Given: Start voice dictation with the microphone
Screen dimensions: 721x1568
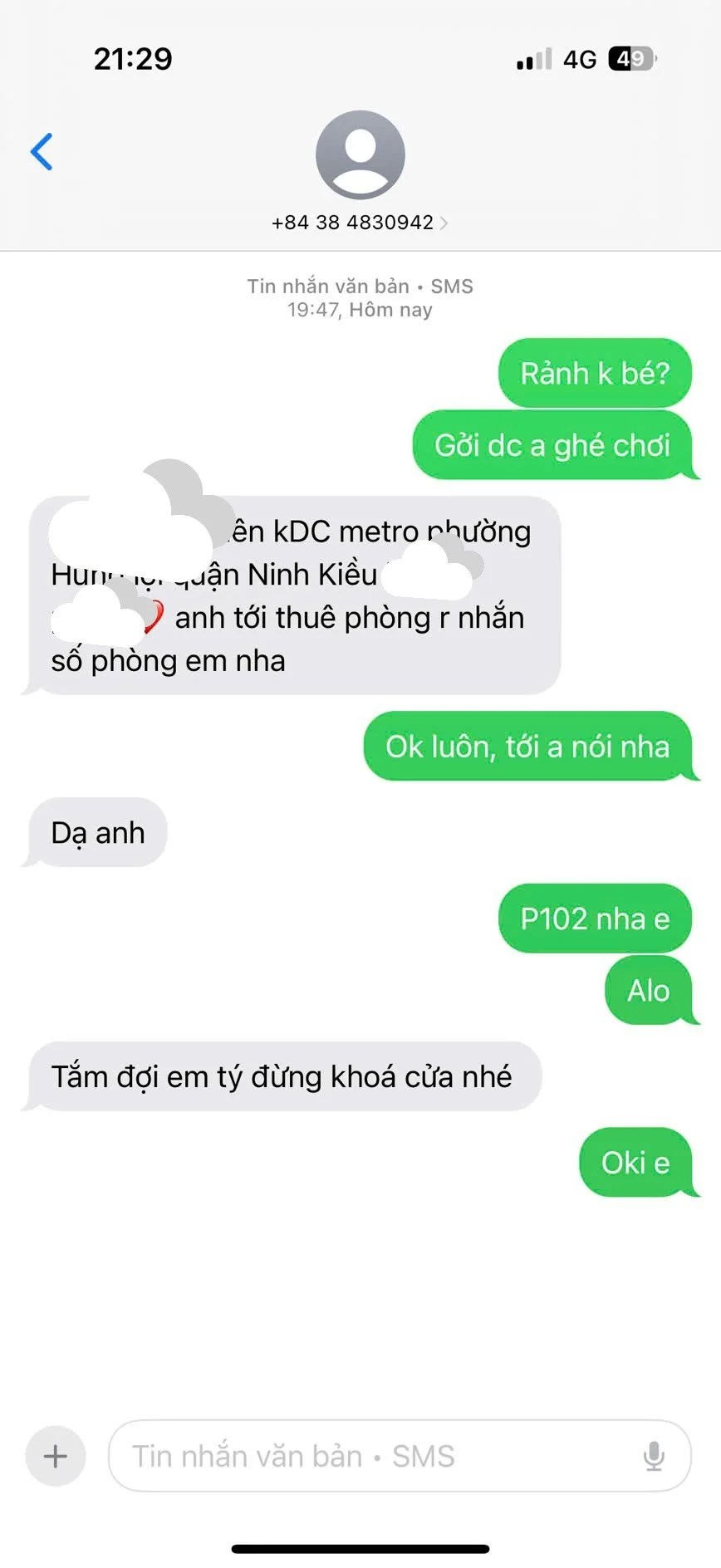Looking at the screenshot, I should click(654, 1456).
